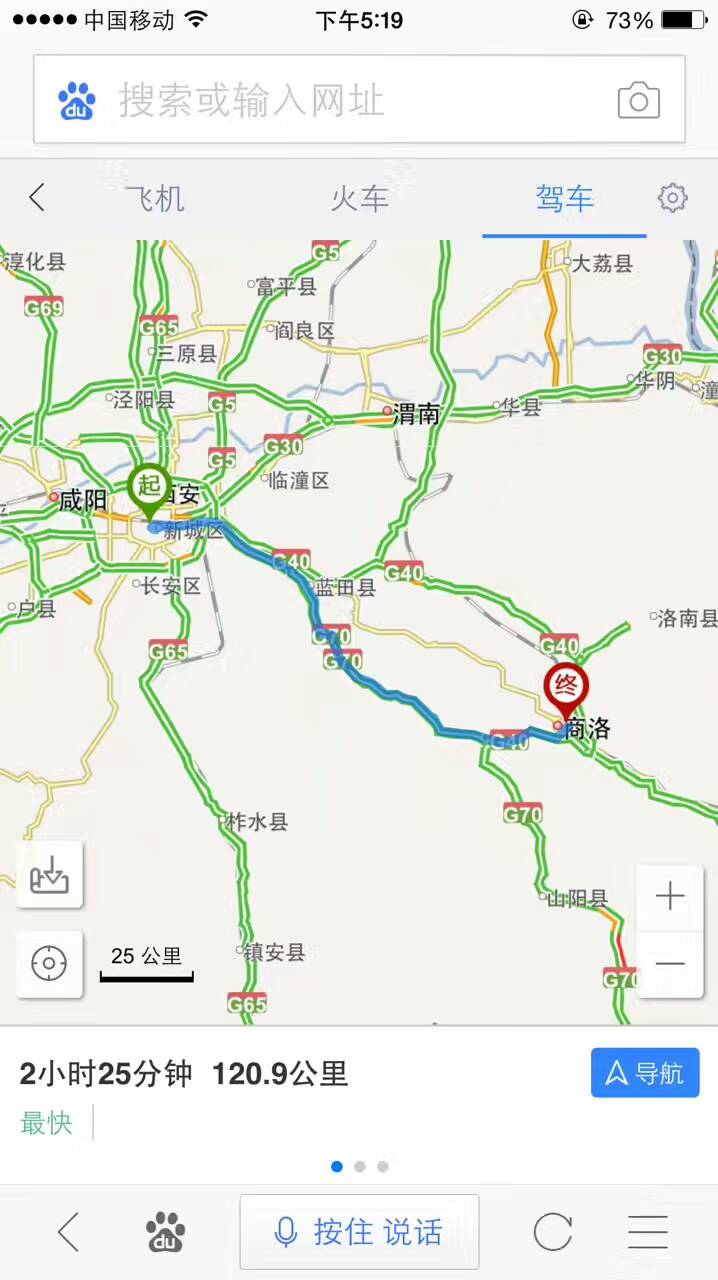Select the 最快 route option
Screen dimensions: 718x1280
47,1123
